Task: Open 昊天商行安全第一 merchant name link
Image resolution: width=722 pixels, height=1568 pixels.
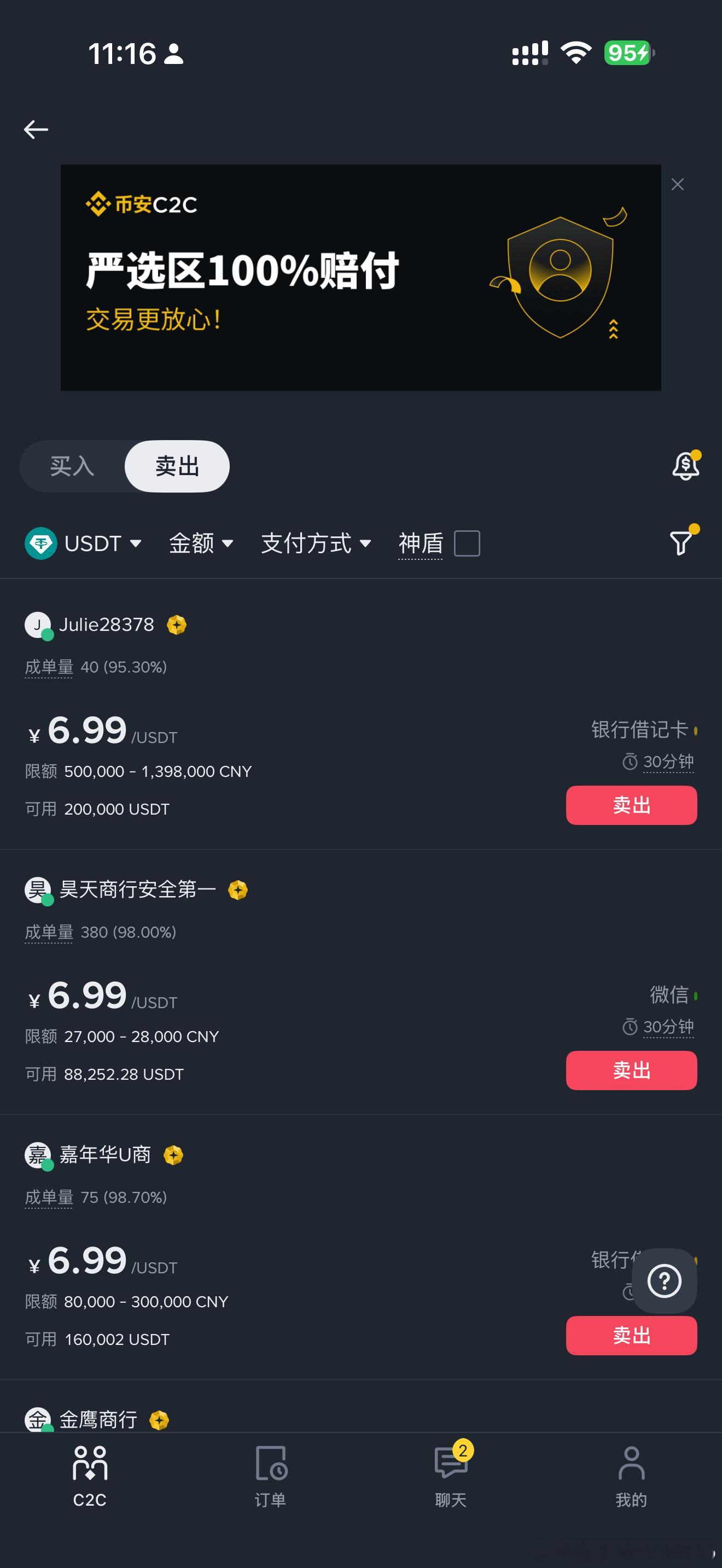Action: pos(137,888)
